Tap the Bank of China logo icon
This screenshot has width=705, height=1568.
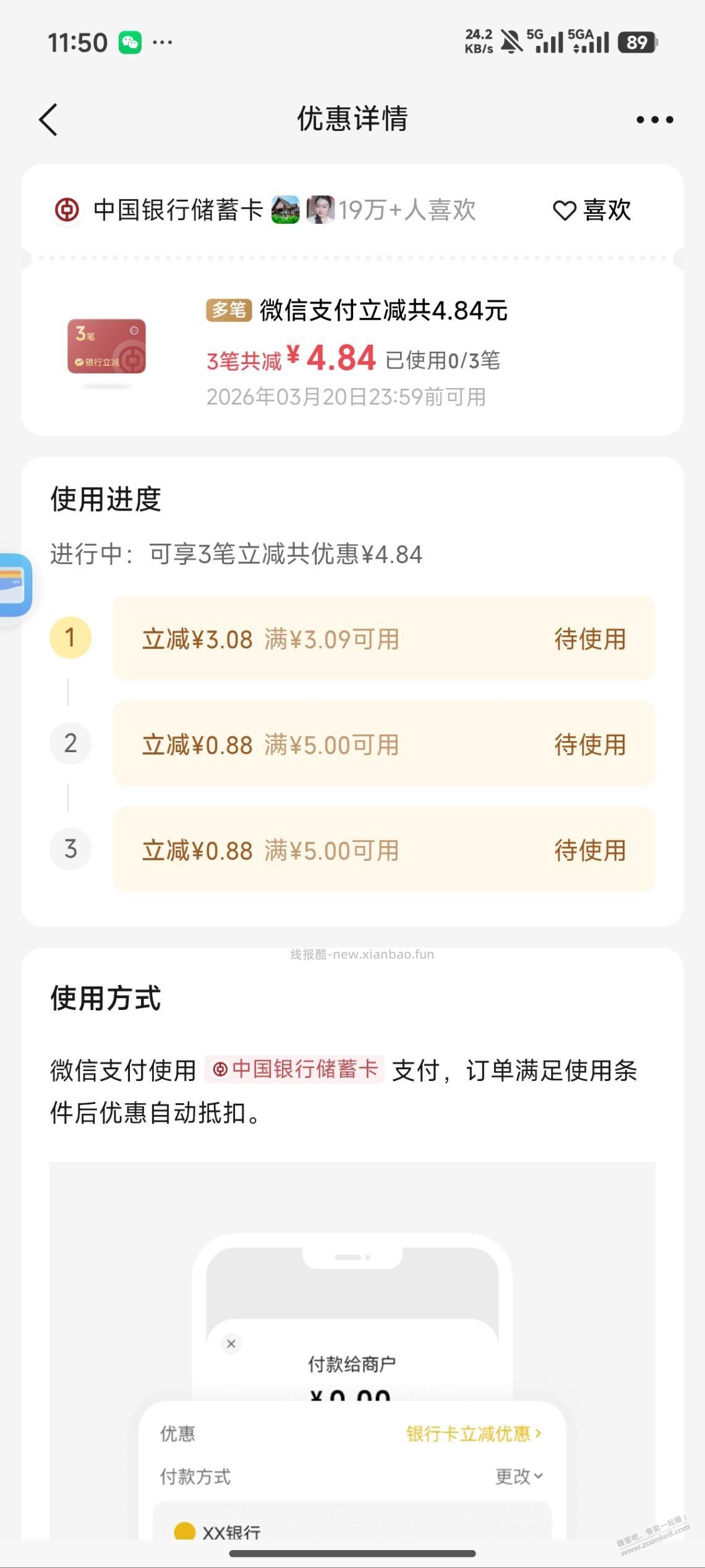66,210
